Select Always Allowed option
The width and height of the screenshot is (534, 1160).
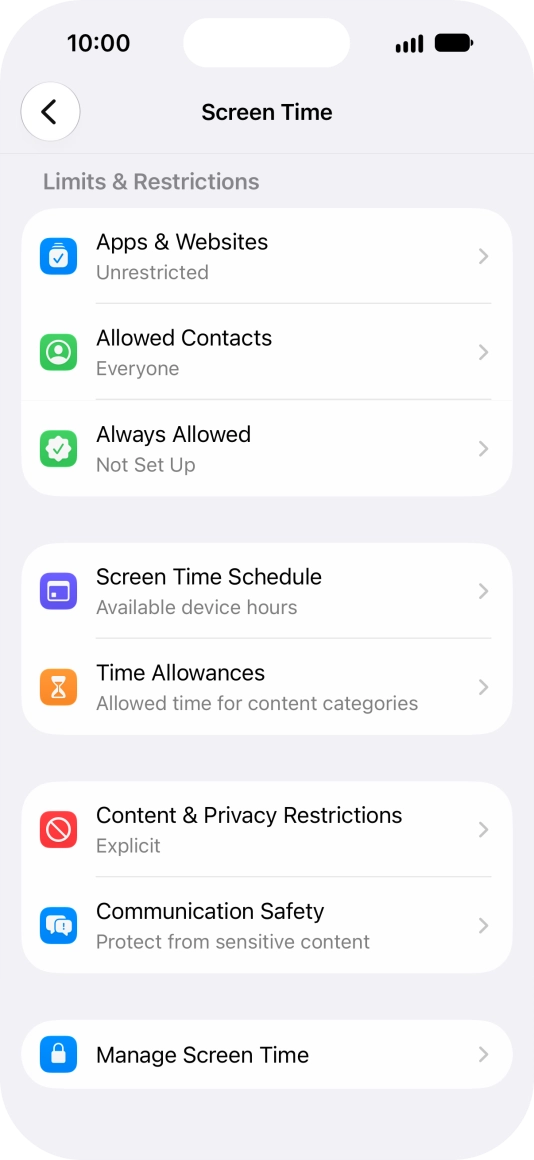[x=267, y=448]
